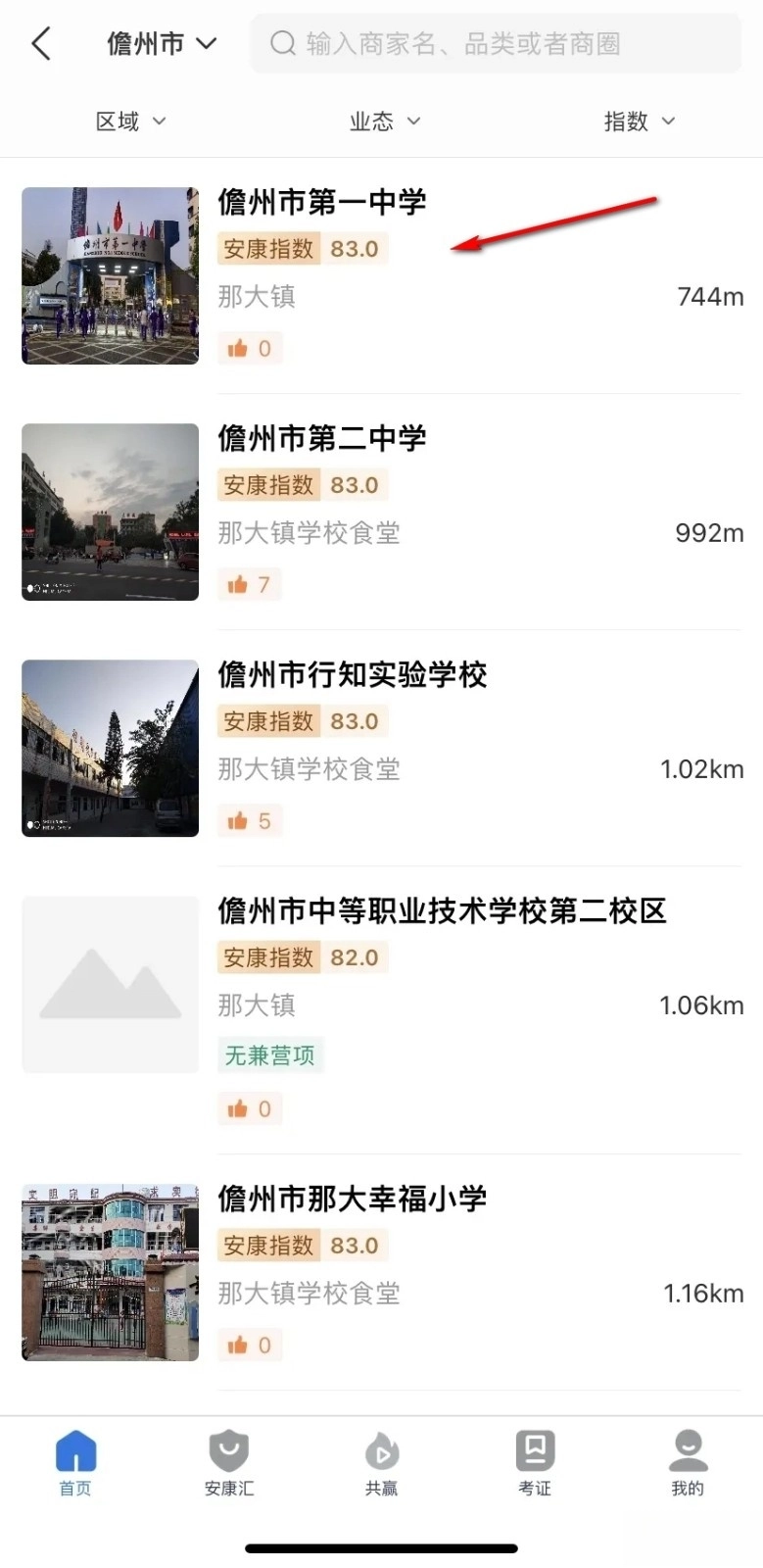
Task: Switch to the 安康汇 tab
Action: pyautogui.click(x=228, y=1462)
